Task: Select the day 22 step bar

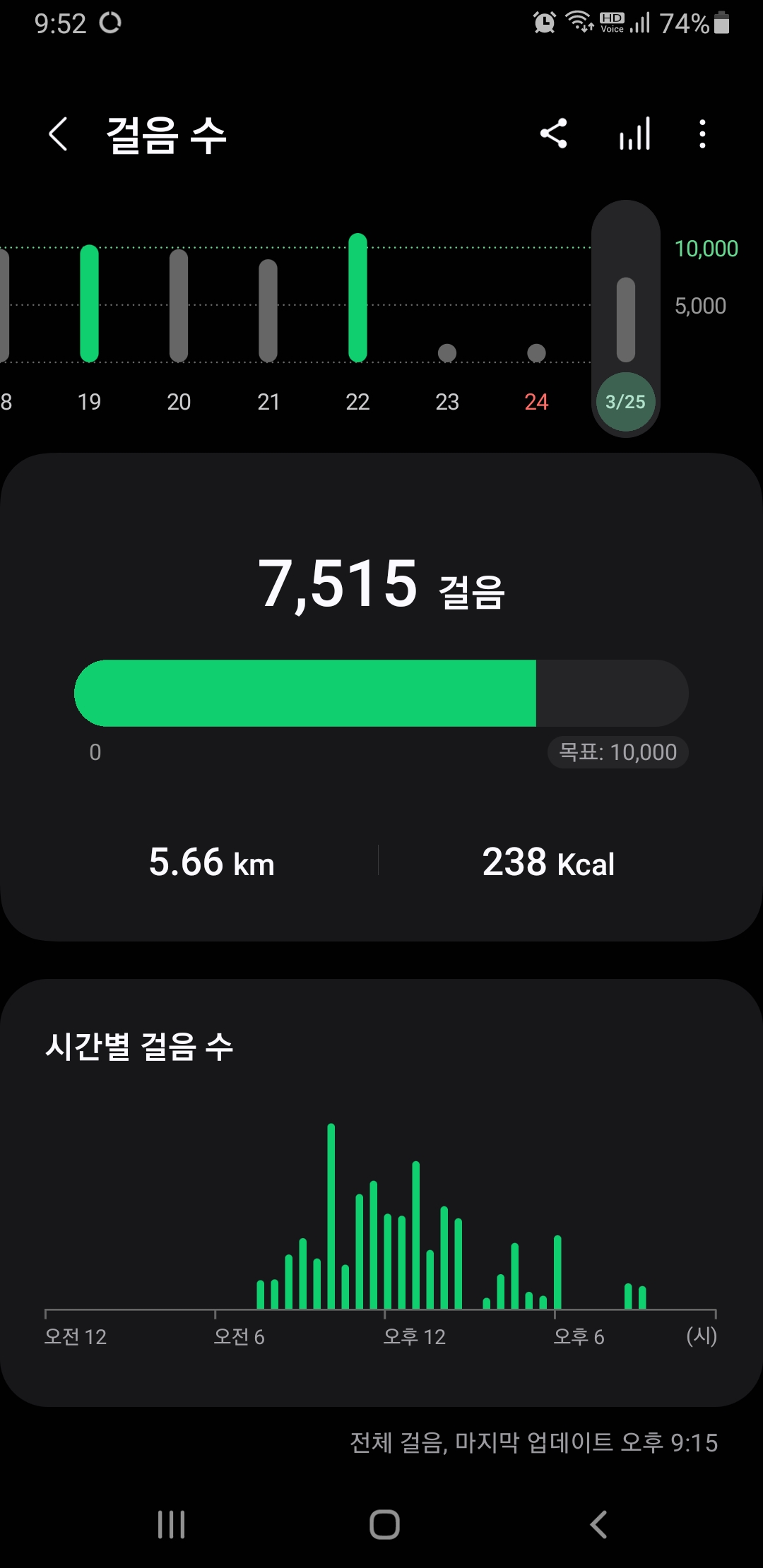Action: click(x=358, y=298)
